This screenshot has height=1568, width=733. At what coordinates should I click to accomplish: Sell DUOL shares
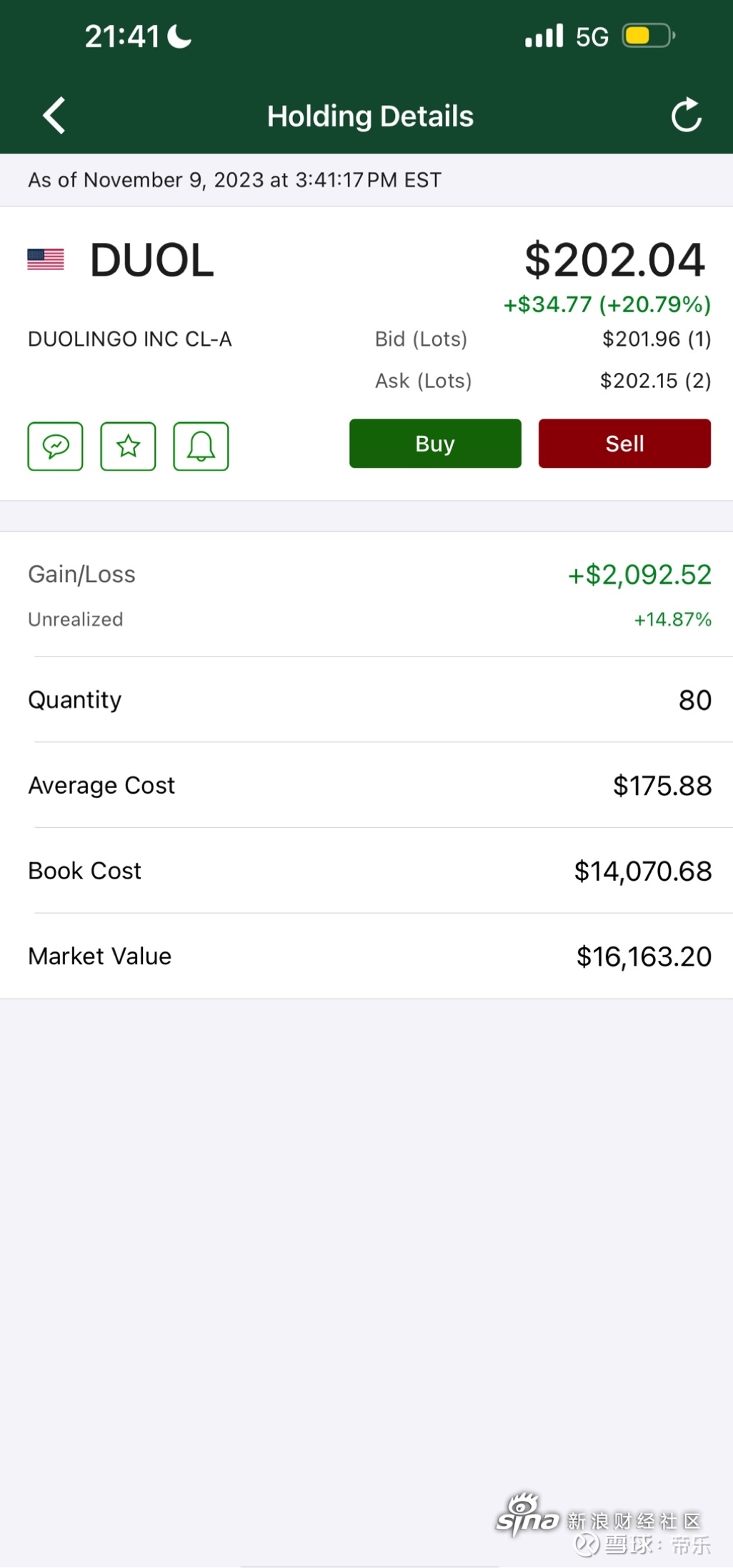624,444
